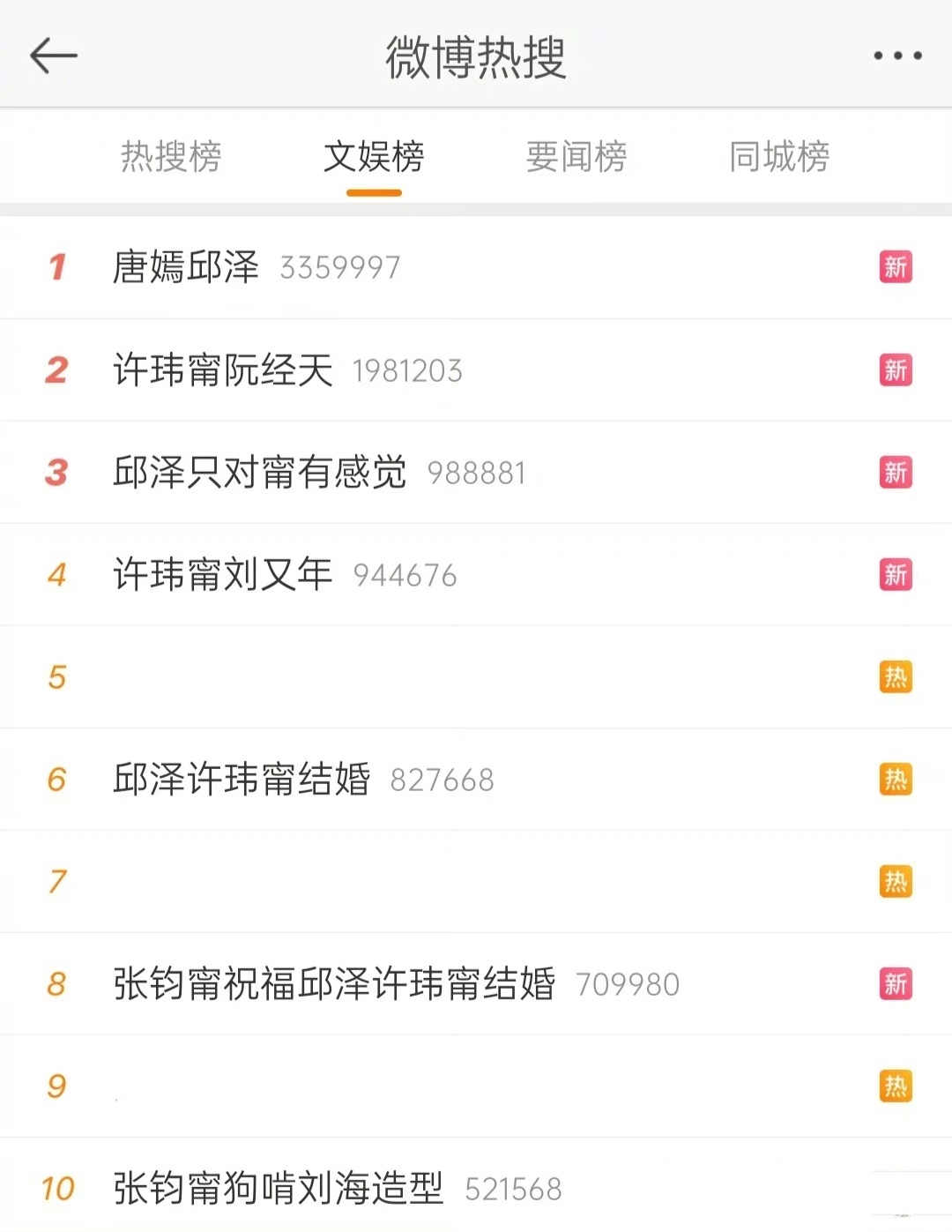This screenshot has height=1232, width=952.
Task: View the topic 许玮甯阮经天
Action: coord(223,370)
